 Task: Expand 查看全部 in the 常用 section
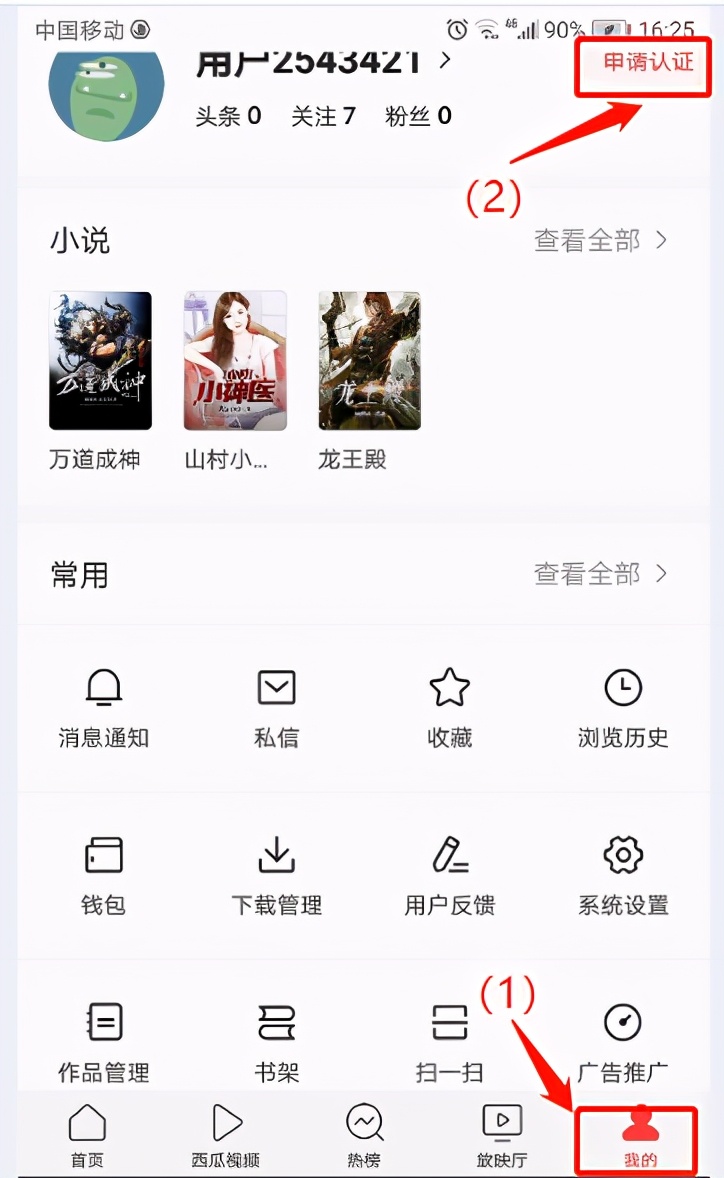click(600, 575)
